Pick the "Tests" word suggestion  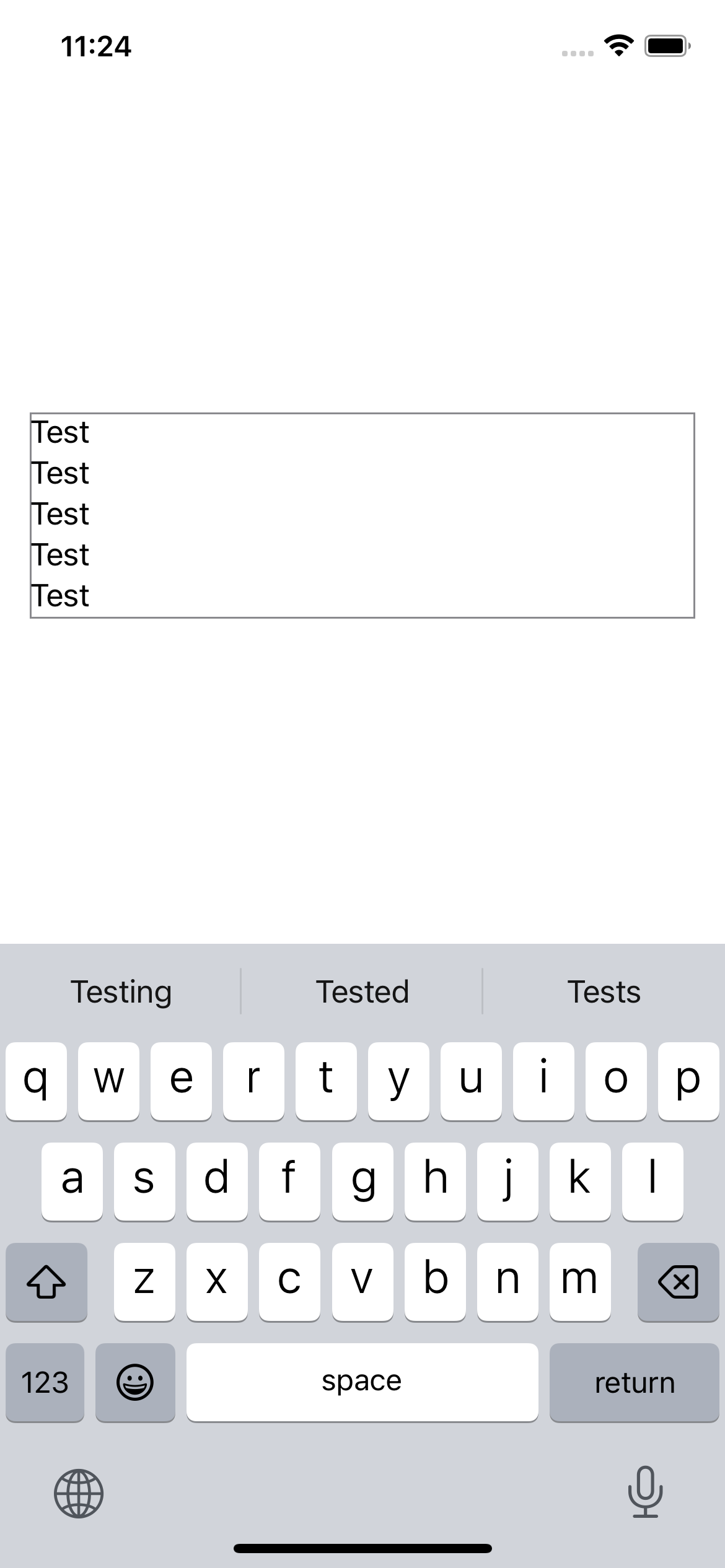[x=604, y=992]
